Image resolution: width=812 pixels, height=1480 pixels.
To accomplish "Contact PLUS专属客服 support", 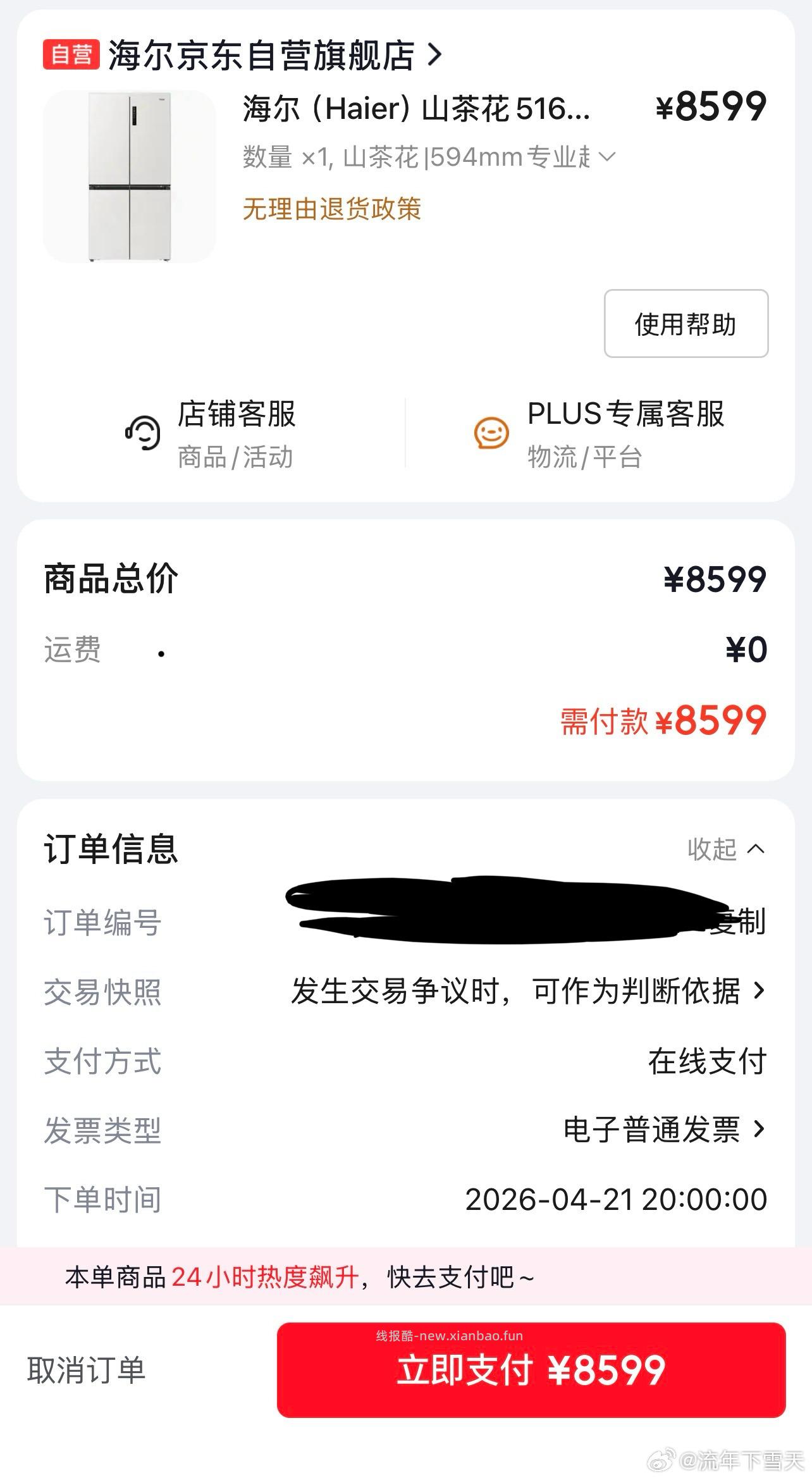I will pyautogui.click(x=598, y=433).
